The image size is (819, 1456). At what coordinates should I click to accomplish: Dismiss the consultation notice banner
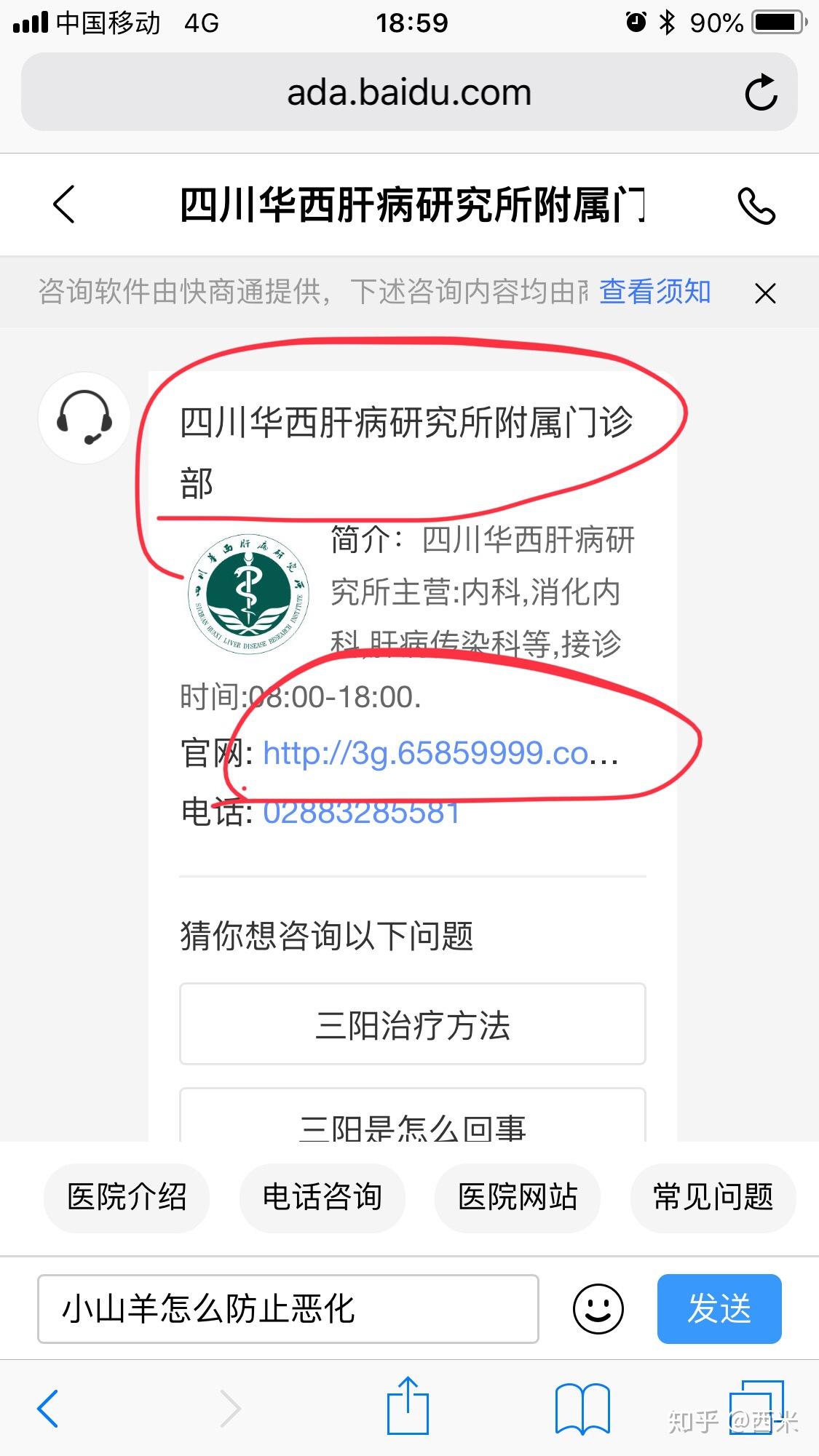[765, 293]
